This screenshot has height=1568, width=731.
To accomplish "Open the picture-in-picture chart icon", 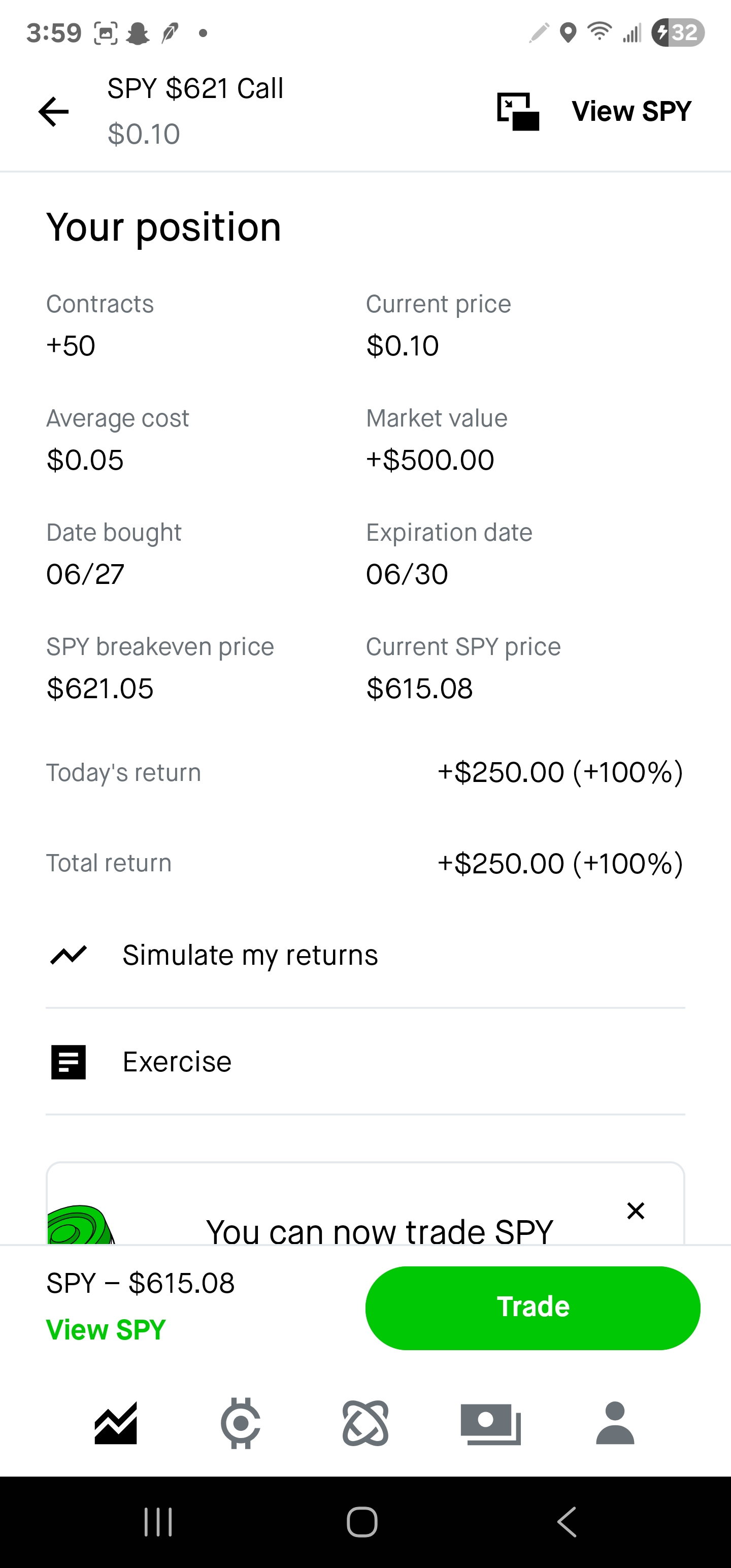I will click(518, 111).
